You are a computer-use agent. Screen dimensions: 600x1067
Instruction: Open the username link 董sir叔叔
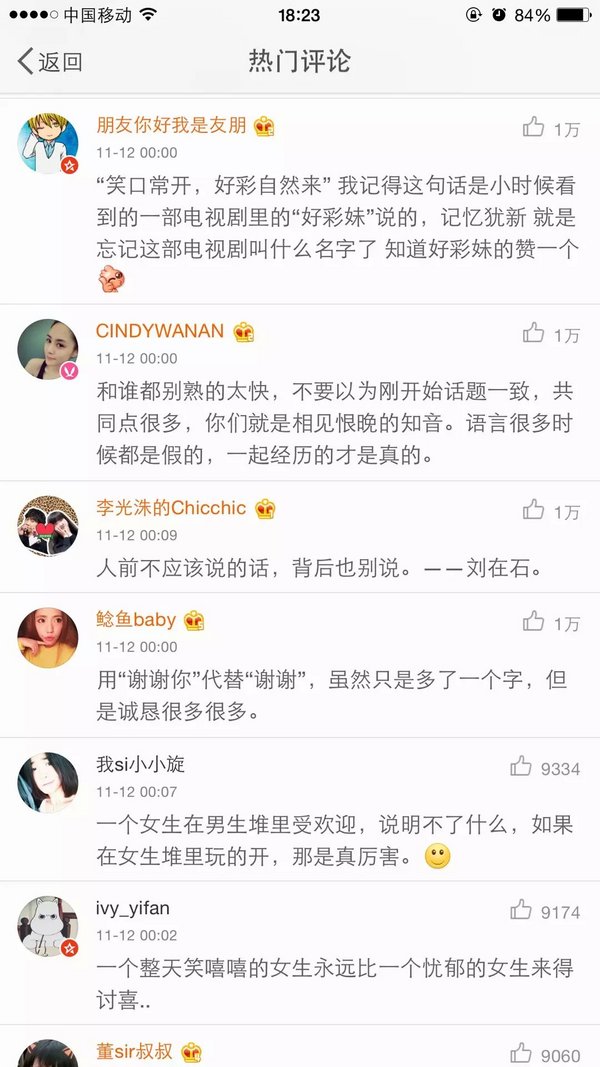135,1051
